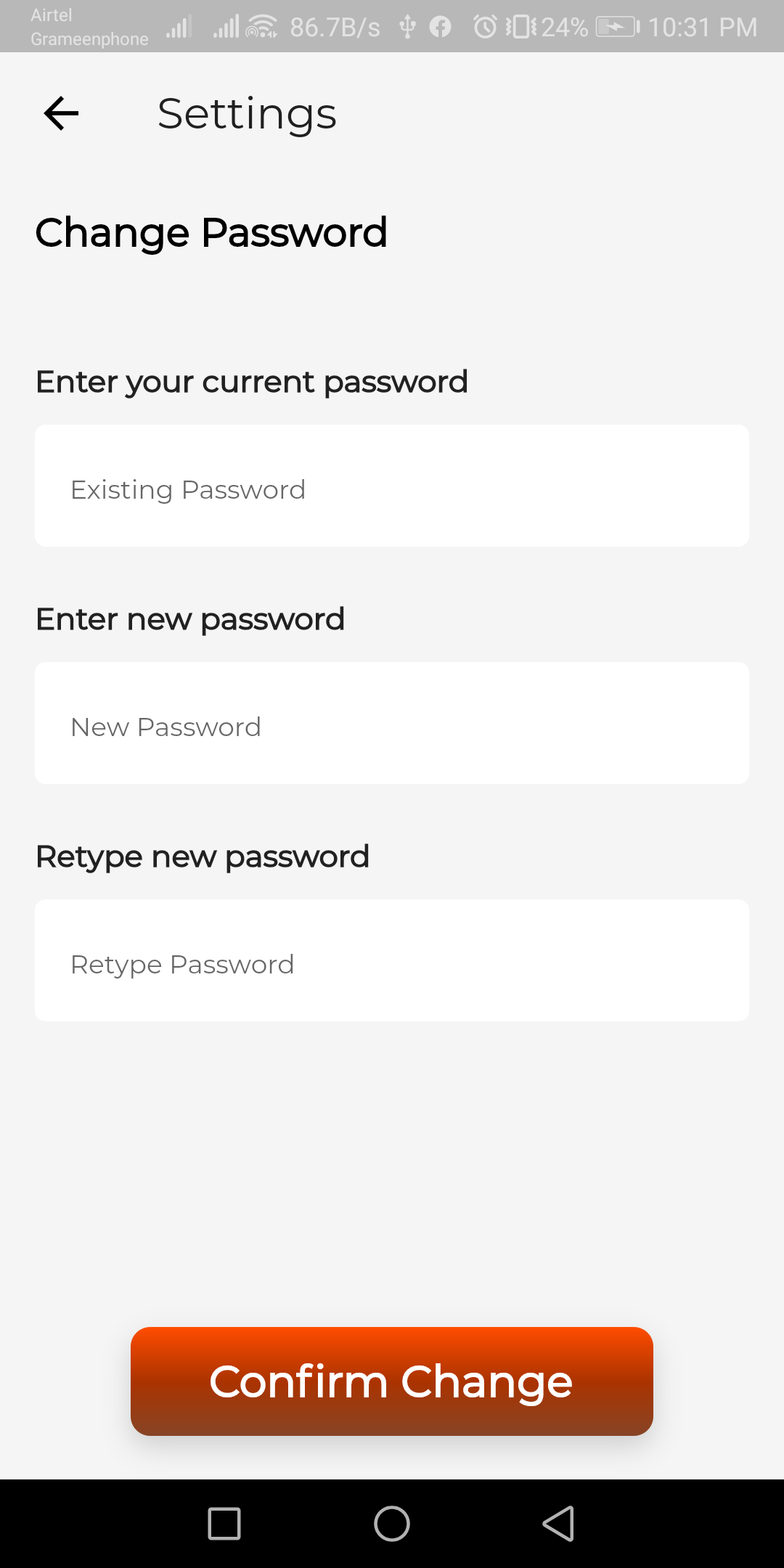Screen dimensions: 784x1568
Task: Focus the New Password input field
Action: (x=392, y=722)
